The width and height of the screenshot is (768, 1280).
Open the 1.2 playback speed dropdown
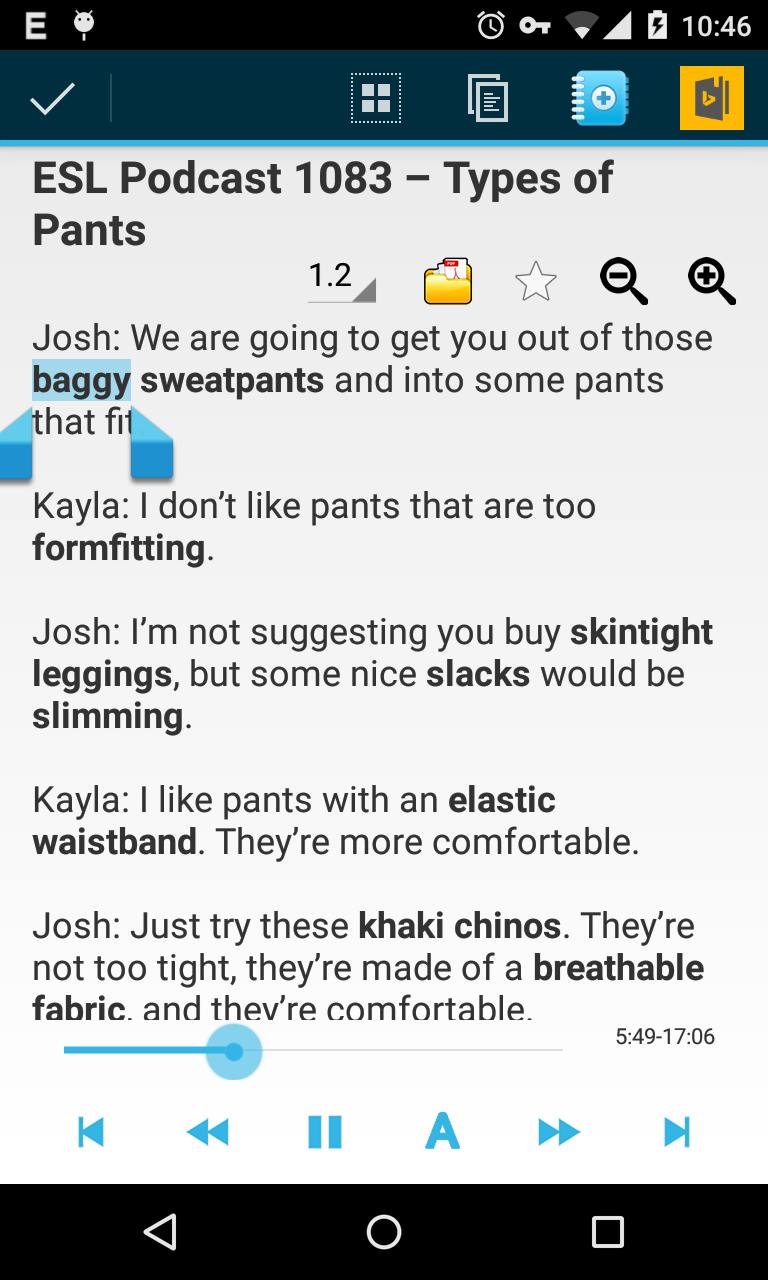click(x=341, y=279)
